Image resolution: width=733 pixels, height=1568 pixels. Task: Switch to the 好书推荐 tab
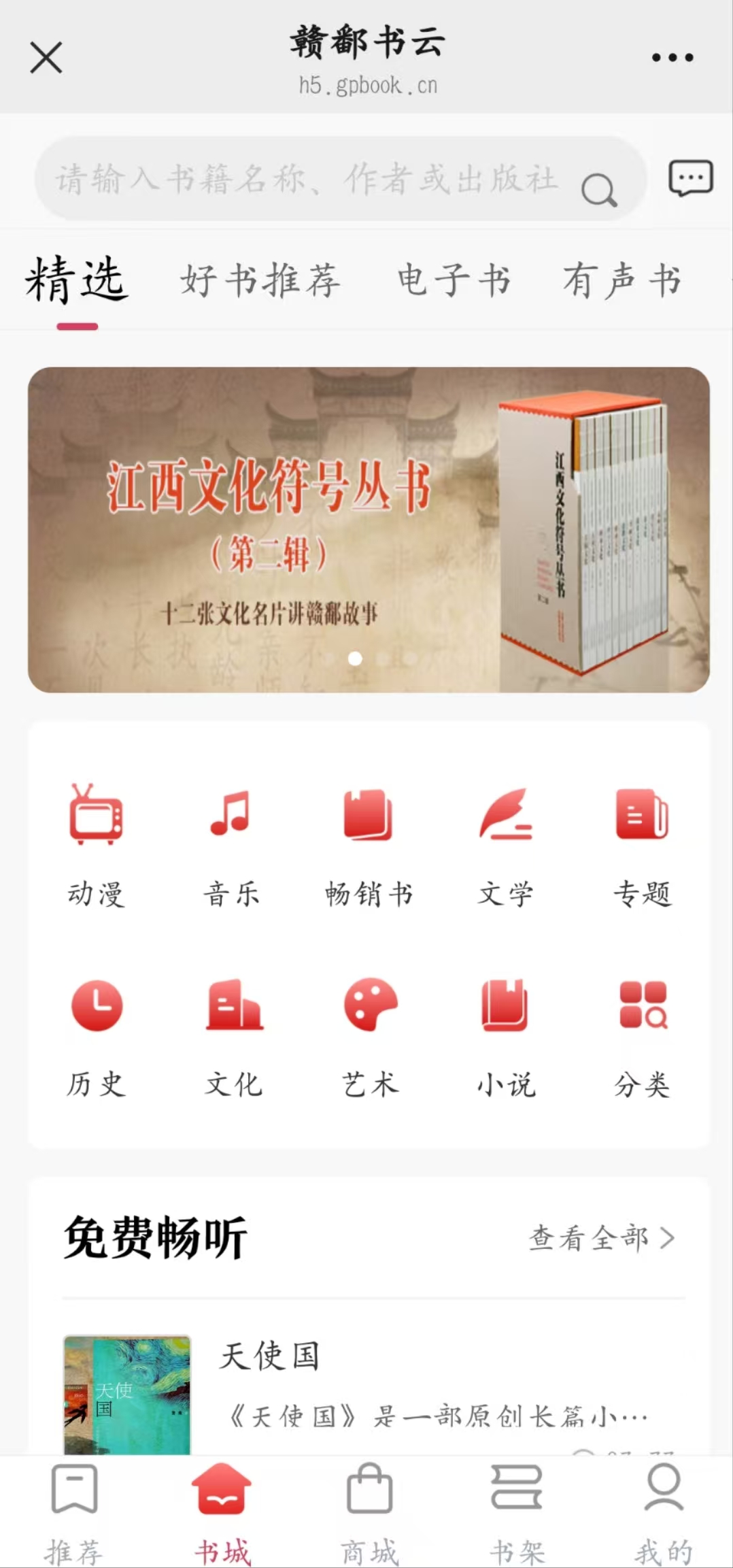tap(260, 280)
